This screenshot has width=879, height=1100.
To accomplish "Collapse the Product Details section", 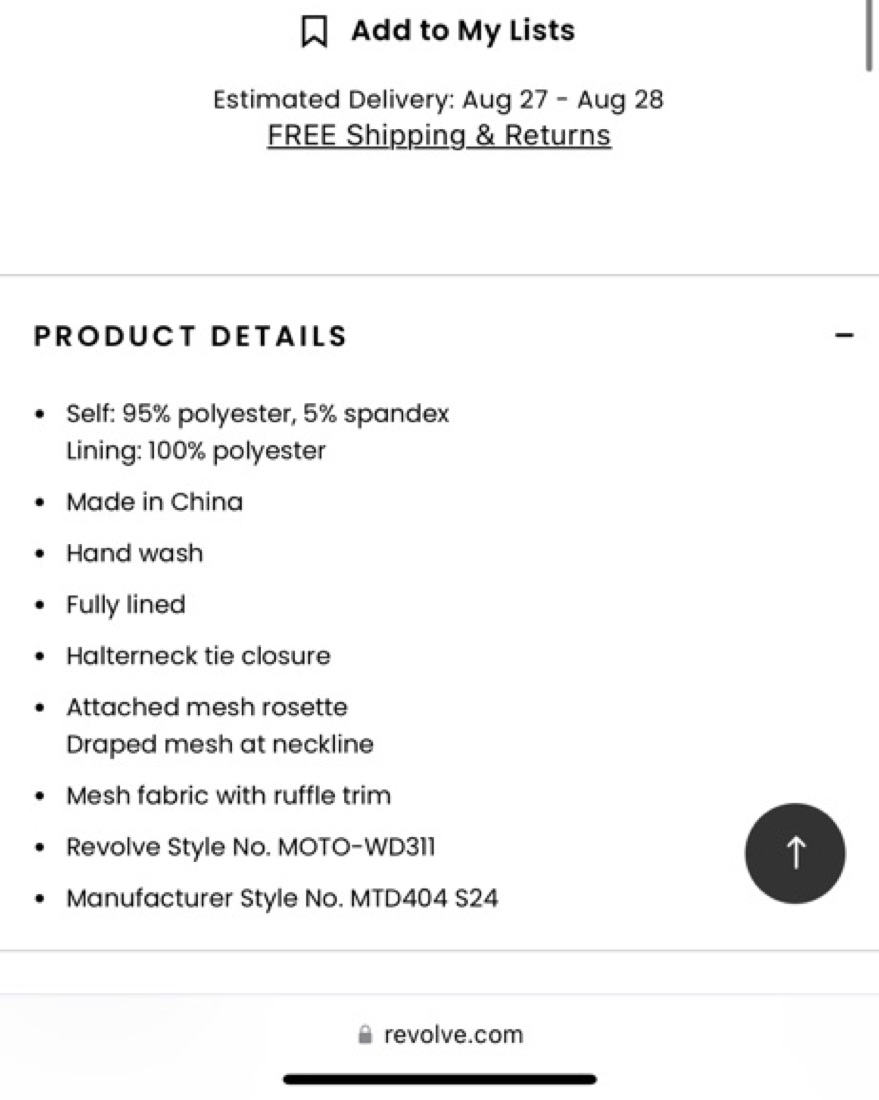I will click(844, 336).
